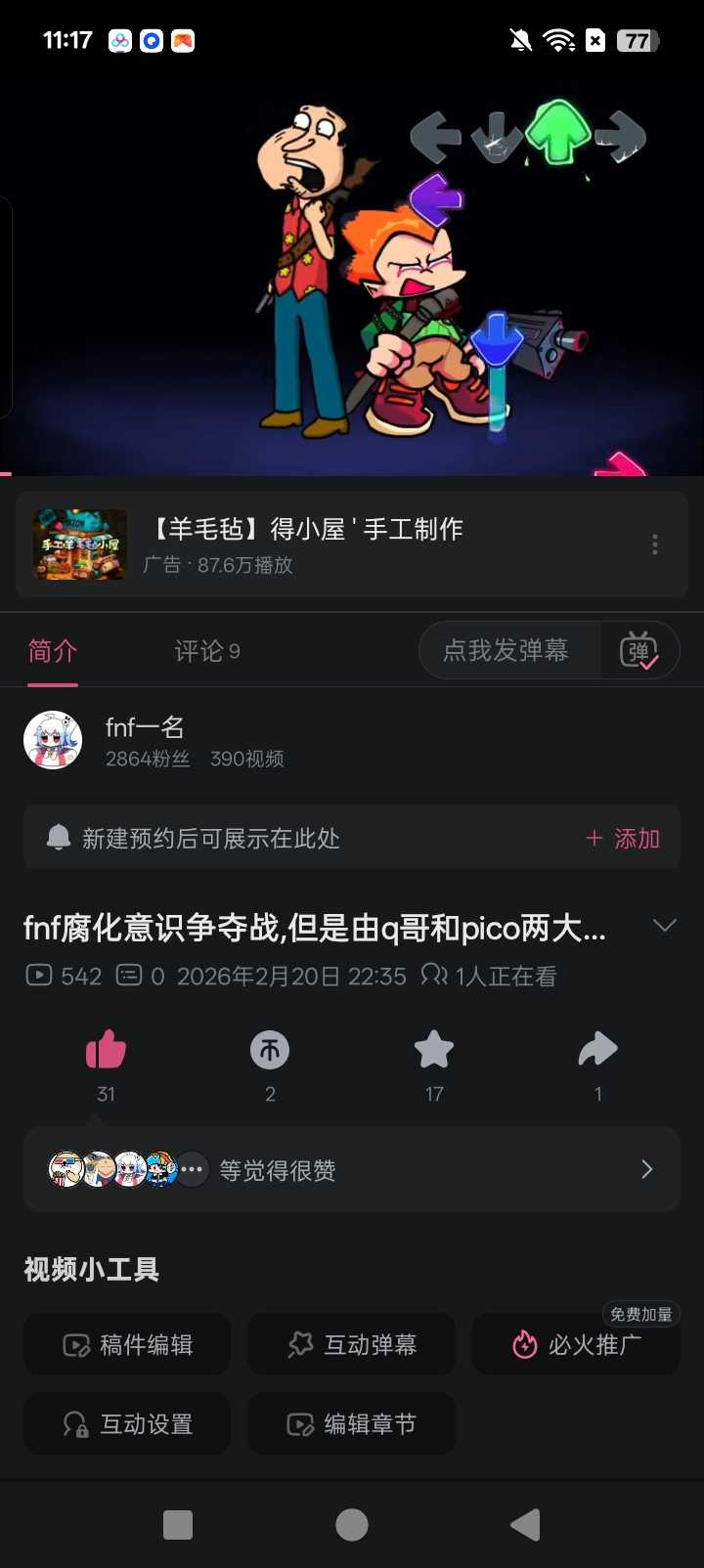Viewport: 704px width, 1568px height.
Task: Toggle the danmaku display icon
Action: (x=639, y=651)
